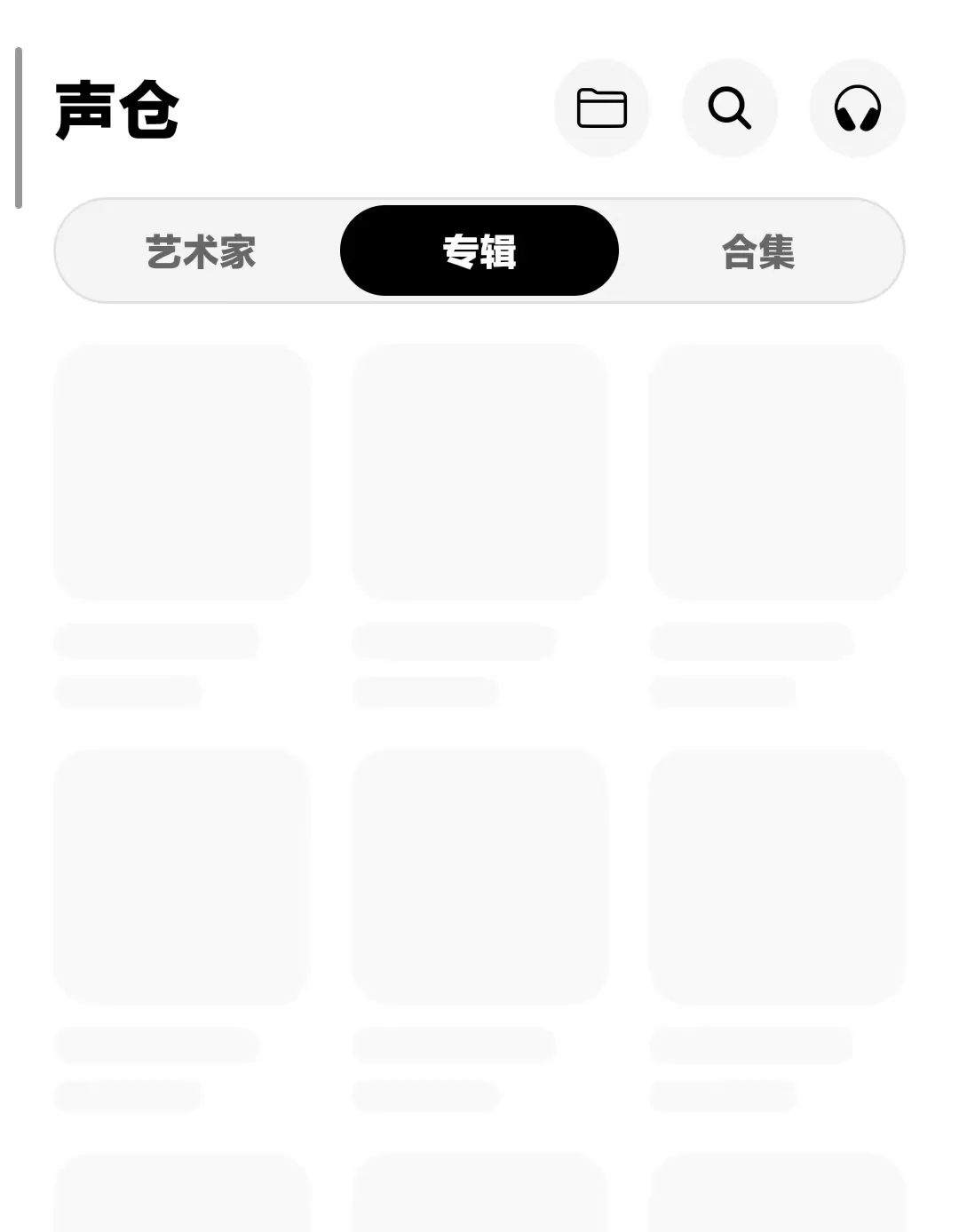The width and height of the screenshot is (959, 1232).
Task: Open the bottom-left album placeholder
Action: click(182, 1195)
